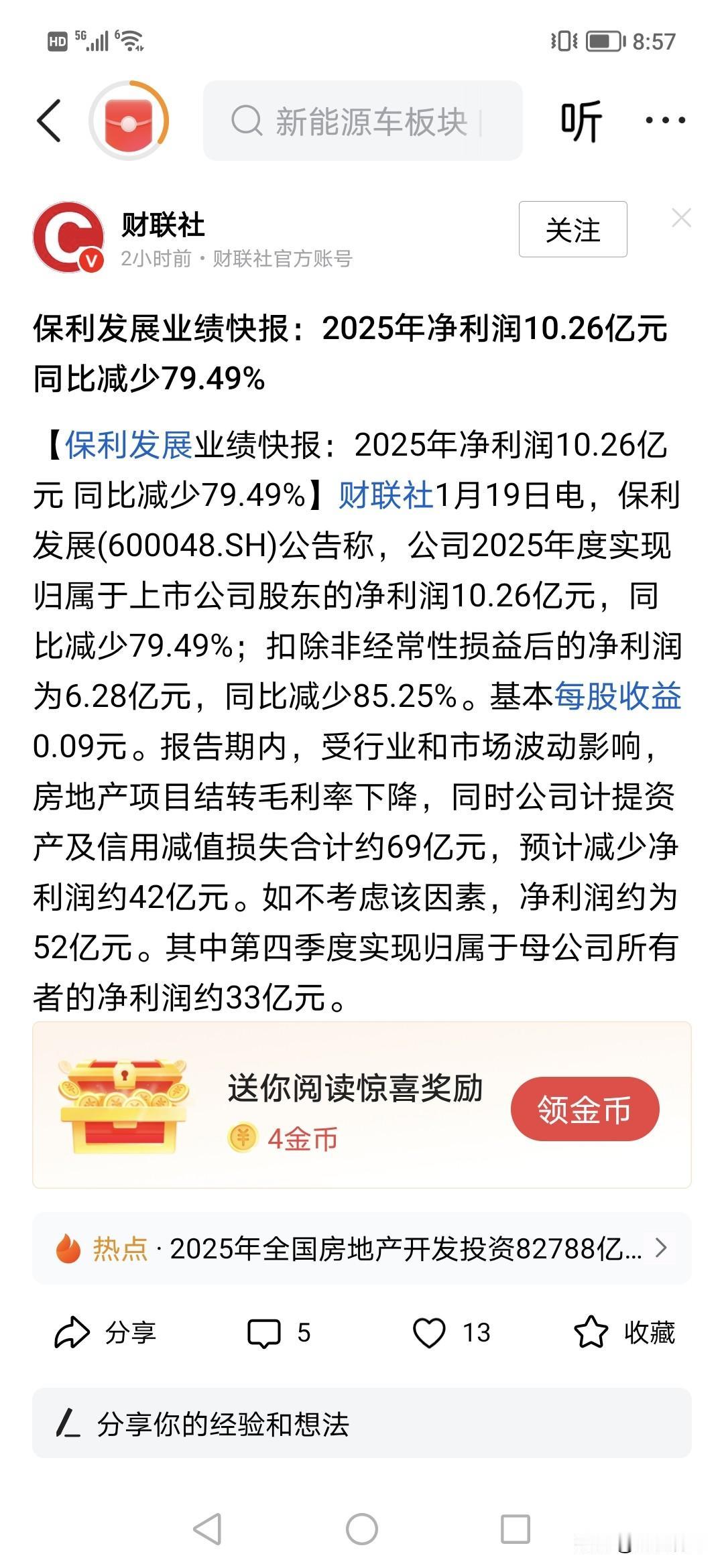Tap the treasure chest reward image
The image size is (724, 1568).
tap(124, 1106)
